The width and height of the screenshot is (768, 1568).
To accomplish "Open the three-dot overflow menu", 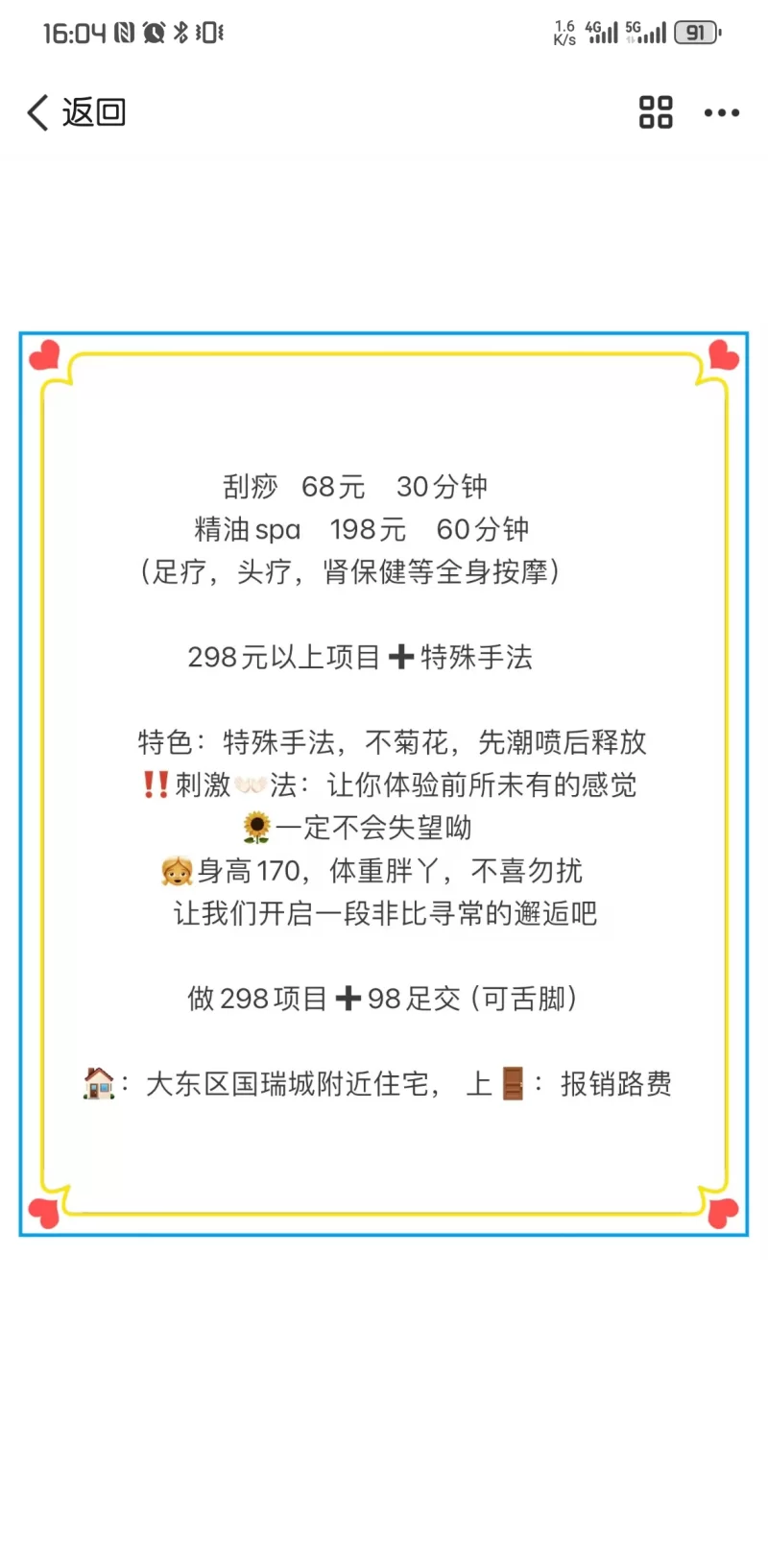I will pos(721,113).
